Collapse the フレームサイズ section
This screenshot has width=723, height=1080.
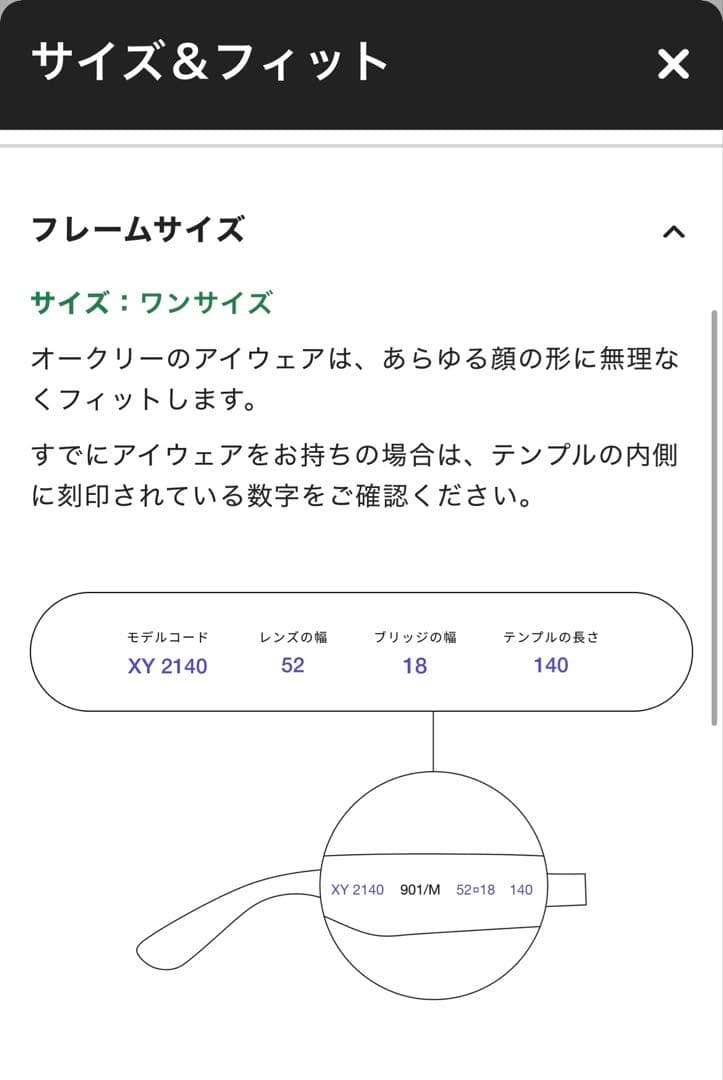(x=674, y=232)
